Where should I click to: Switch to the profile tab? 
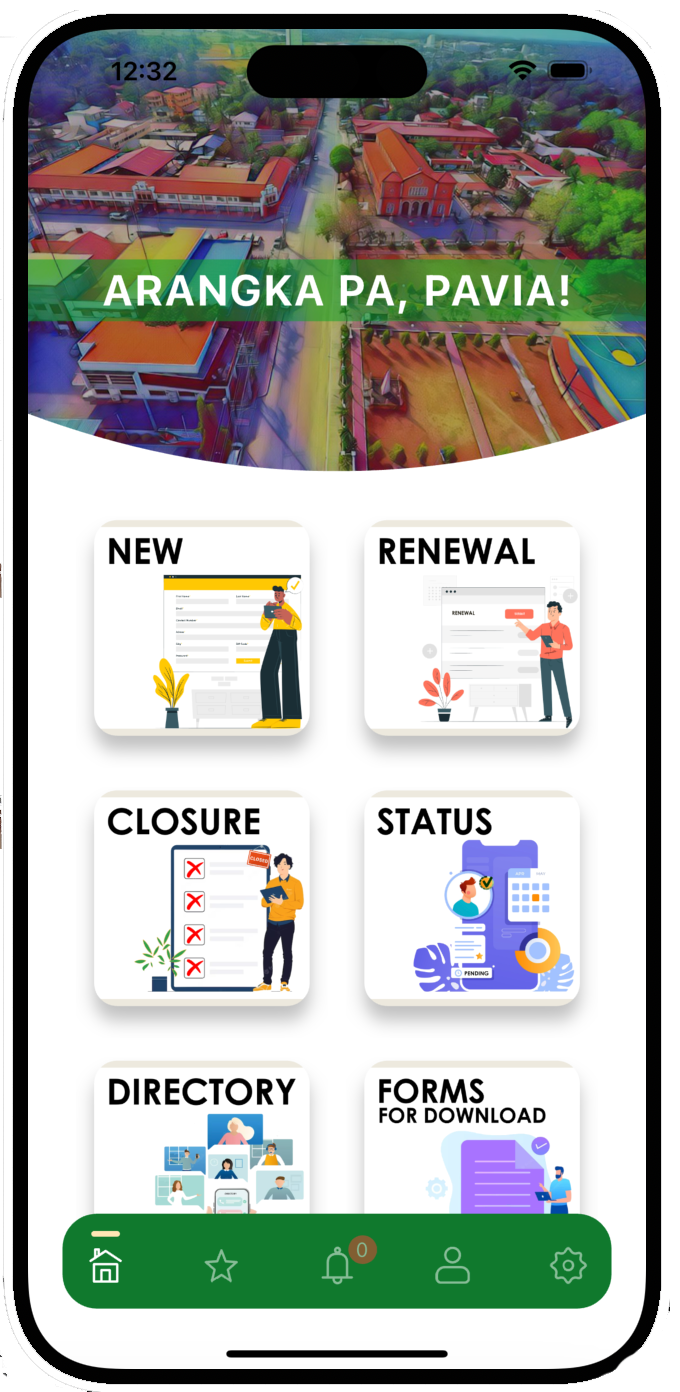pyautogui.click(x=452, y=1266)
